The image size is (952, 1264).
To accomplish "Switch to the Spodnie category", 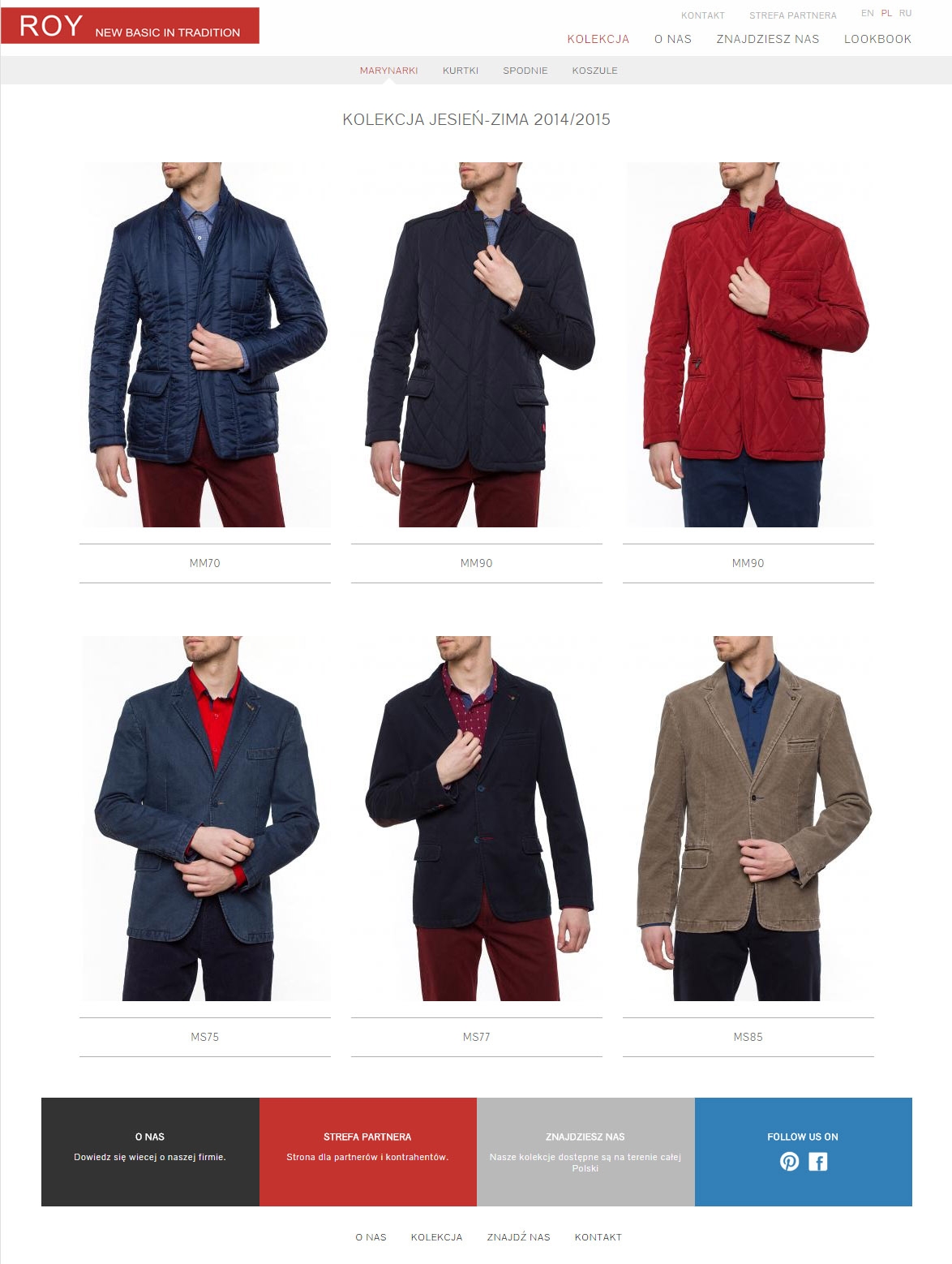I will (x=525, y=71).
